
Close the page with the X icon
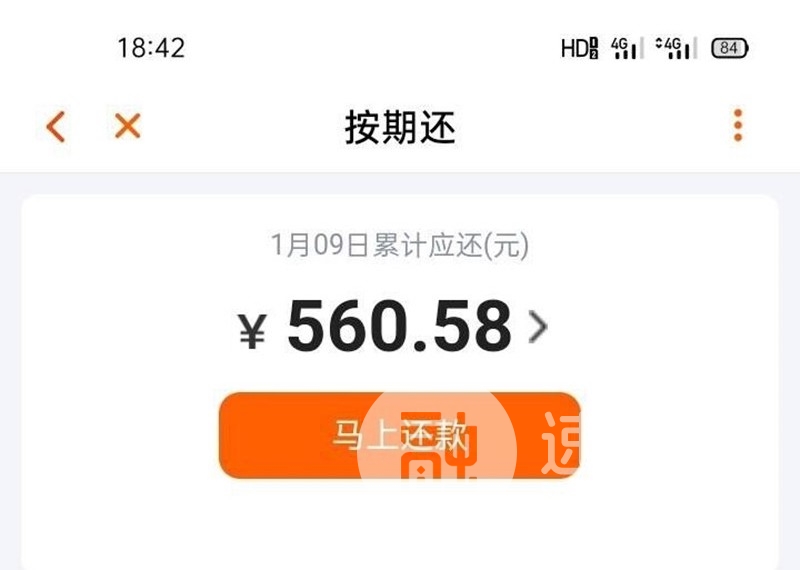point(127,126)
